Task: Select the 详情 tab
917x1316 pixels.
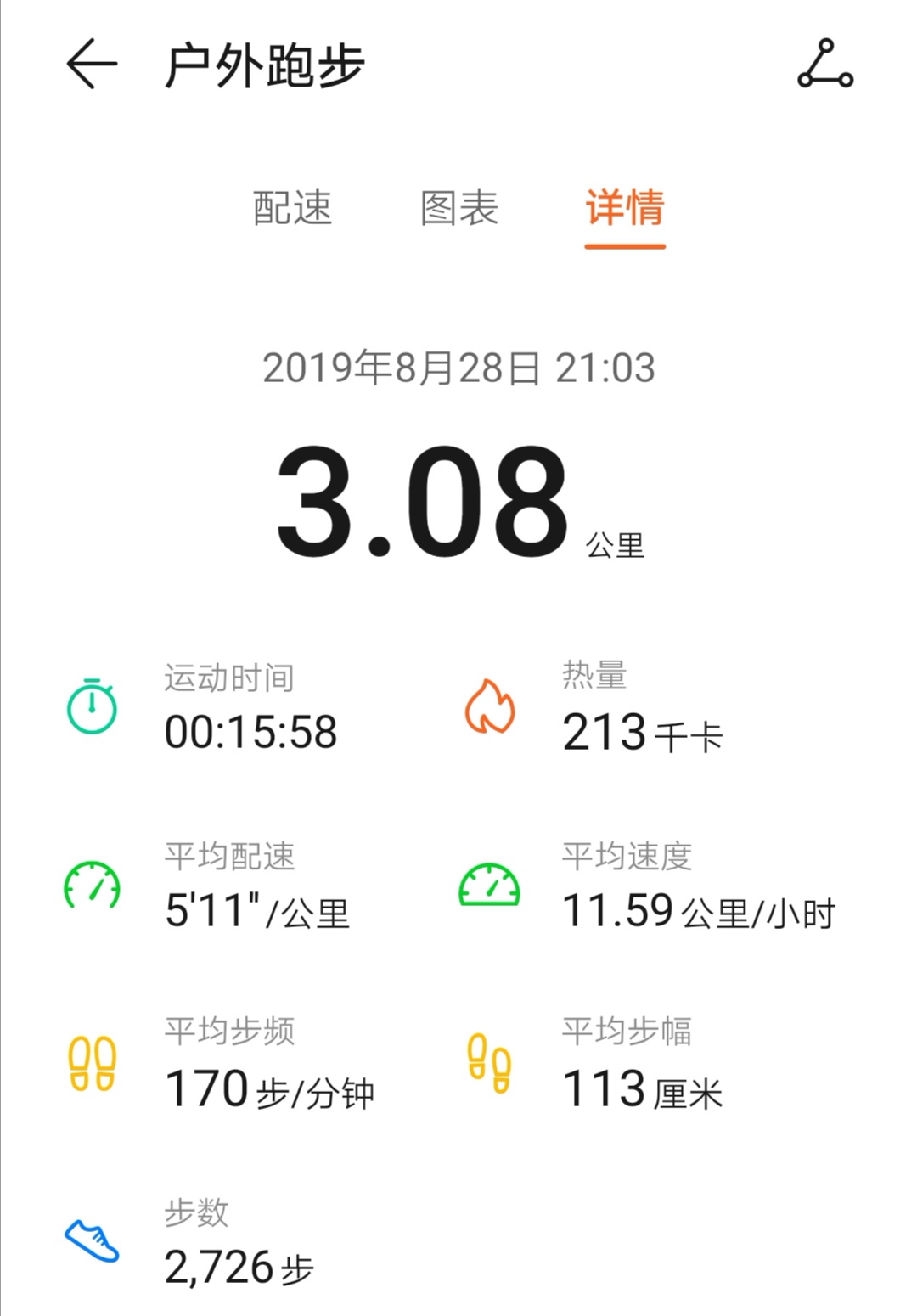Action: click(x=626, y=208)
